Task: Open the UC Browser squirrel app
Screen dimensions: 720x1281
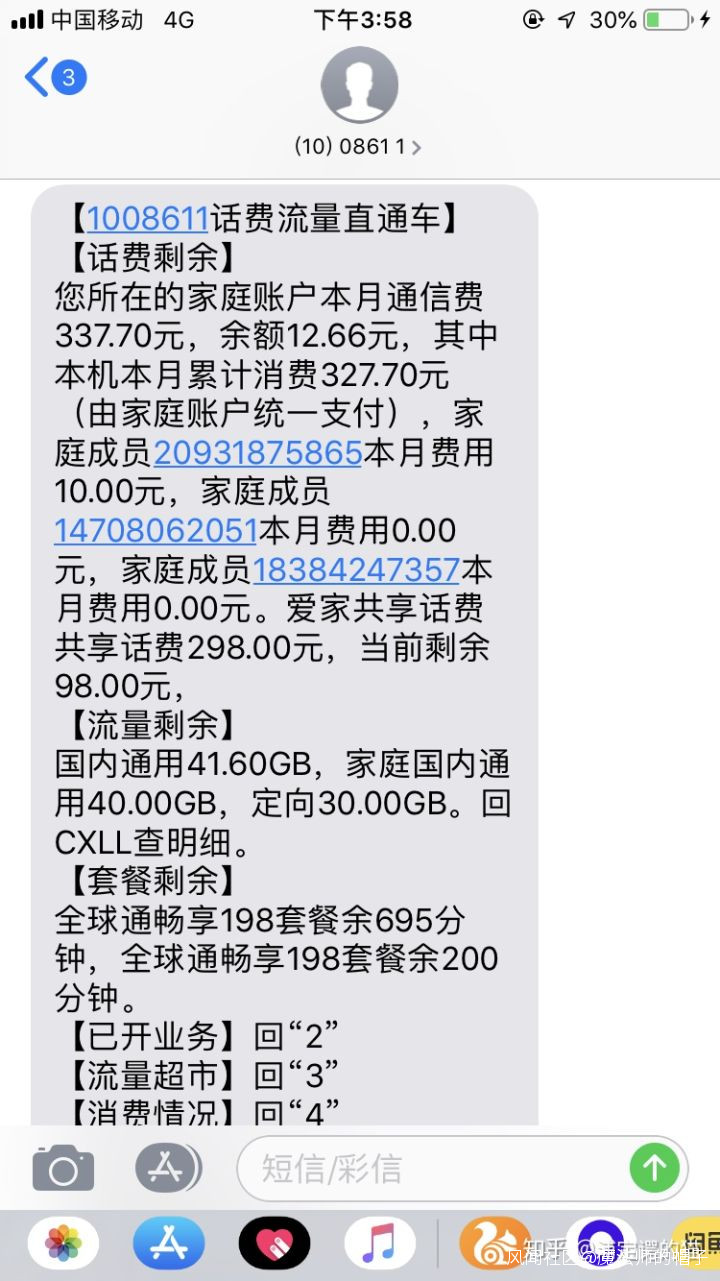Action: coord(494,1243)
